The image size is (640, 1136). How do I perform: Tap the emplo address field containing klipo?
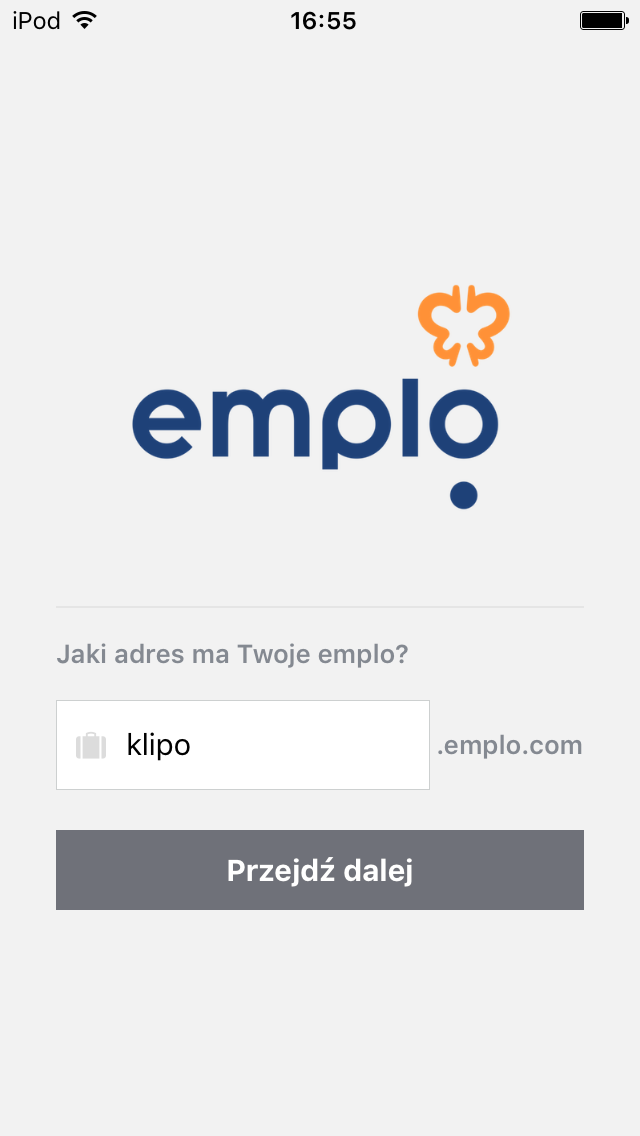pos(260,745)
